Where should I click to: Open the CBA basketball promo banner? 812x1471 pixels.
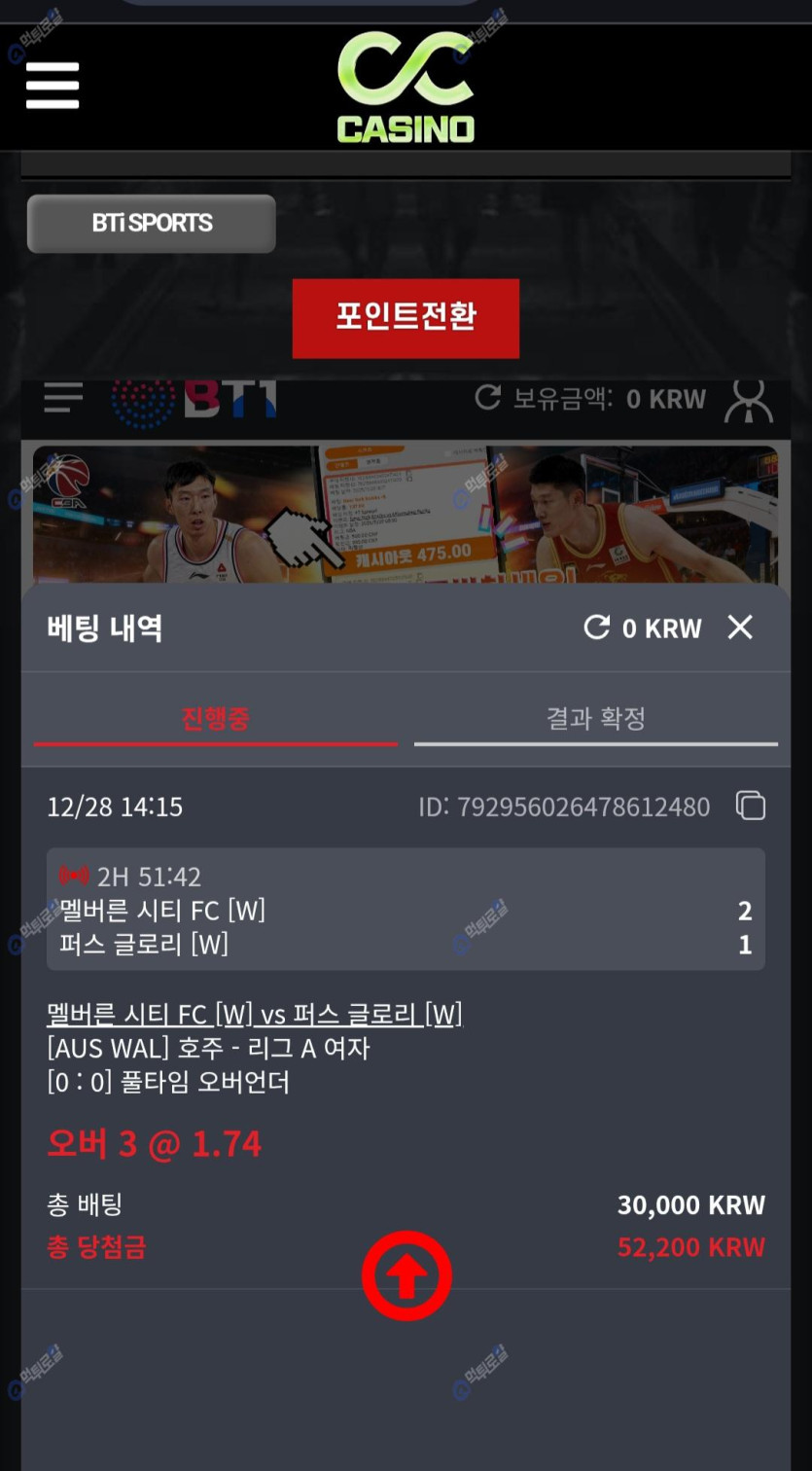point(406,514)
